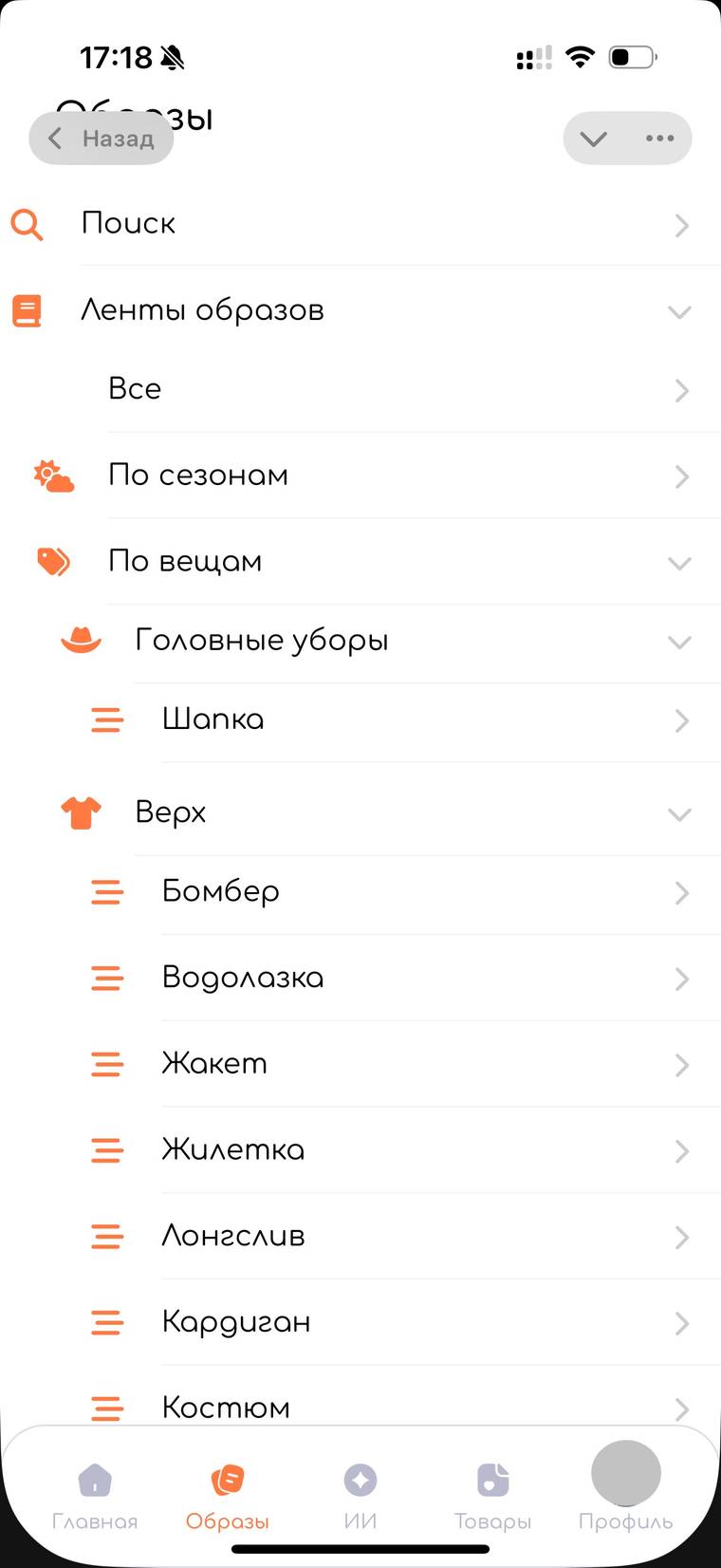The height and width of the screenshot is (1568, 721).
Task: Tap the down chevron in top bar
Action: 594,139
